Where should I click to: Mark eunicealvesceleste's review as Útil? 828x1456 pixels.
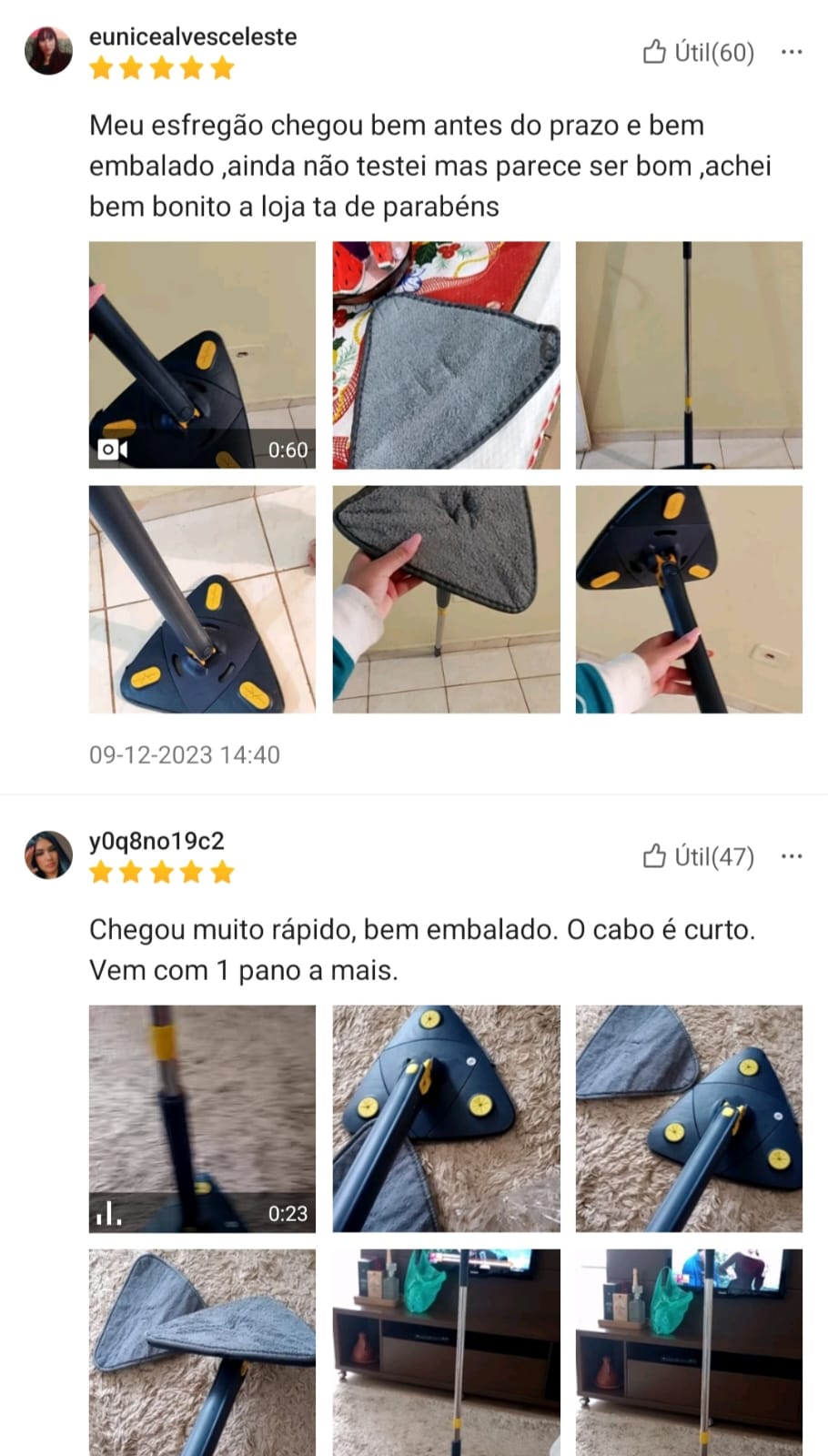pyautogui.click(x=698, y=53)
